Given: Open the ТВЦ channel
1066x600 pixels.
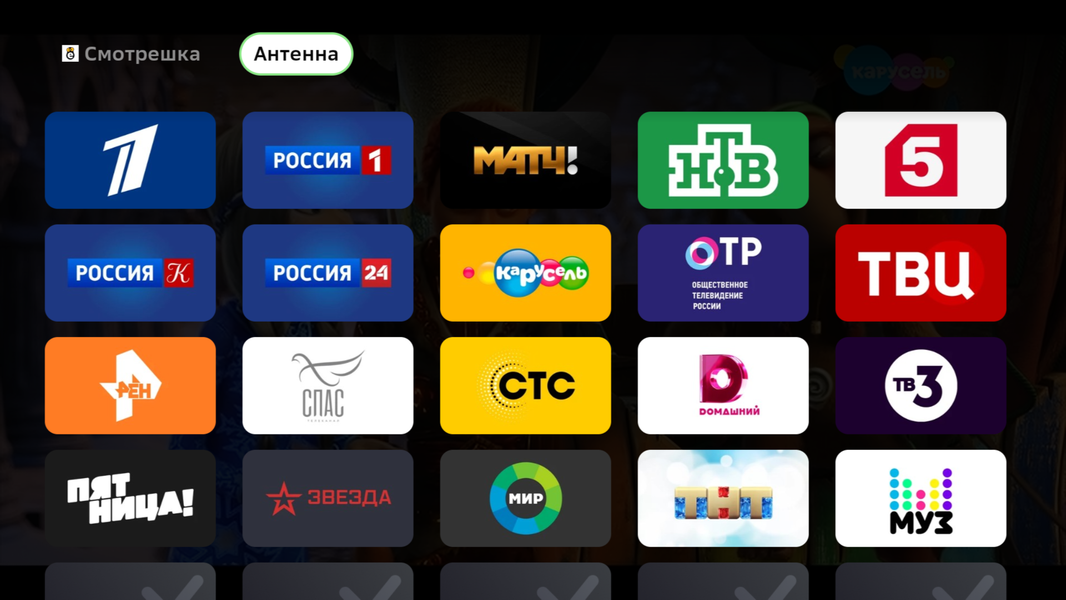Looking at the screenshot, I should click(920, 273).
